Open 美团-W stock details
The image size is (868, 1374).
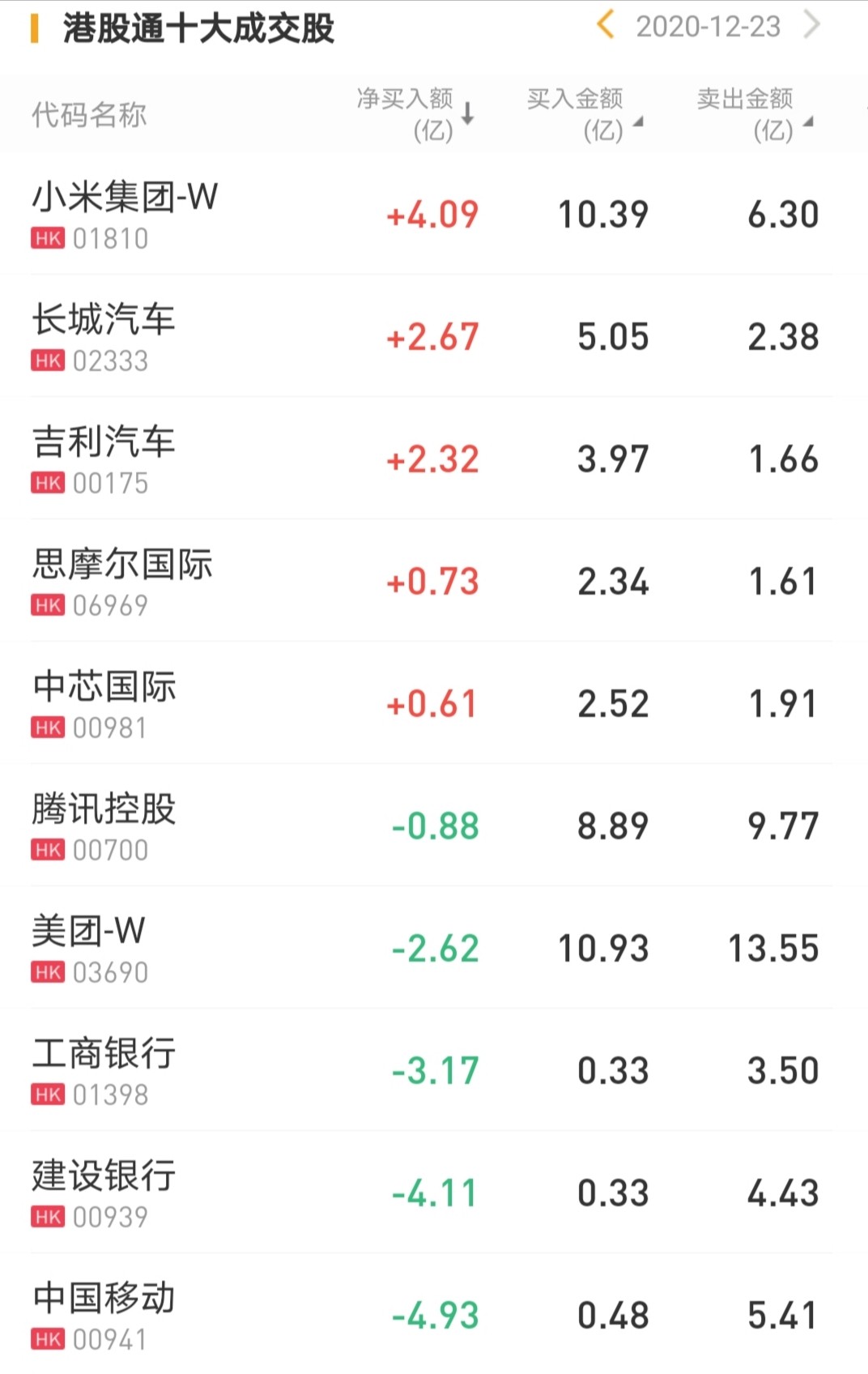[x=89, y=948]
